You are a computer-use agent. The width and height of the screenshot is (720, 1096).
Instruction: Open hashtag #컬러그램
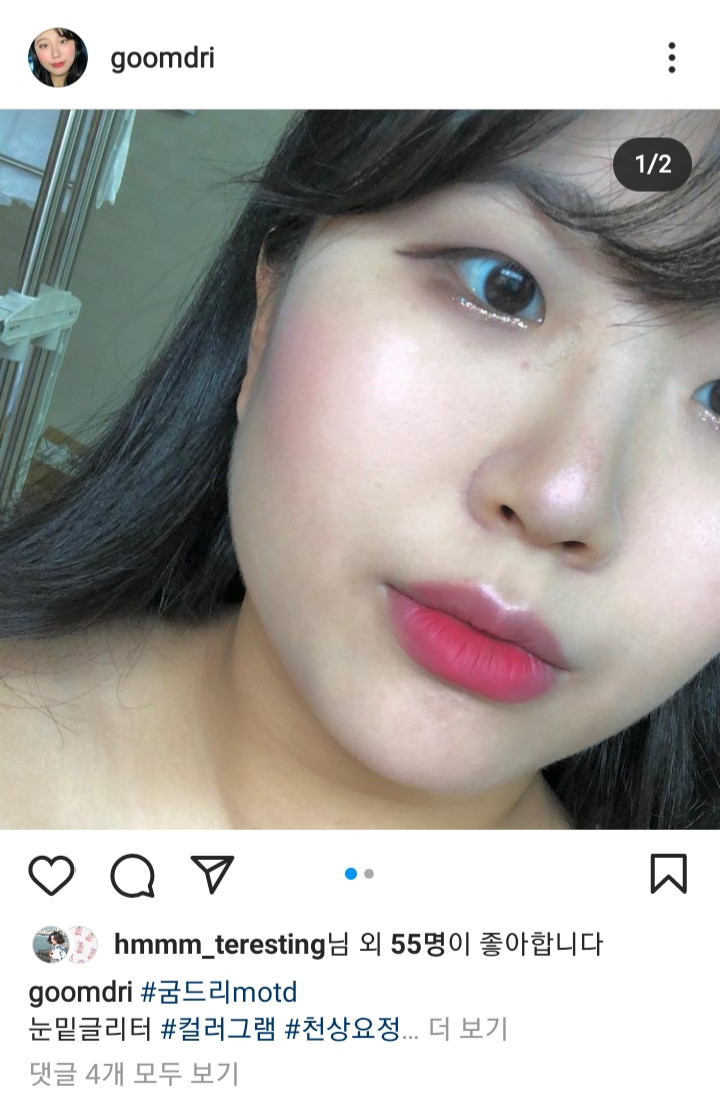pyautogui.click(x=218, y=1028)
